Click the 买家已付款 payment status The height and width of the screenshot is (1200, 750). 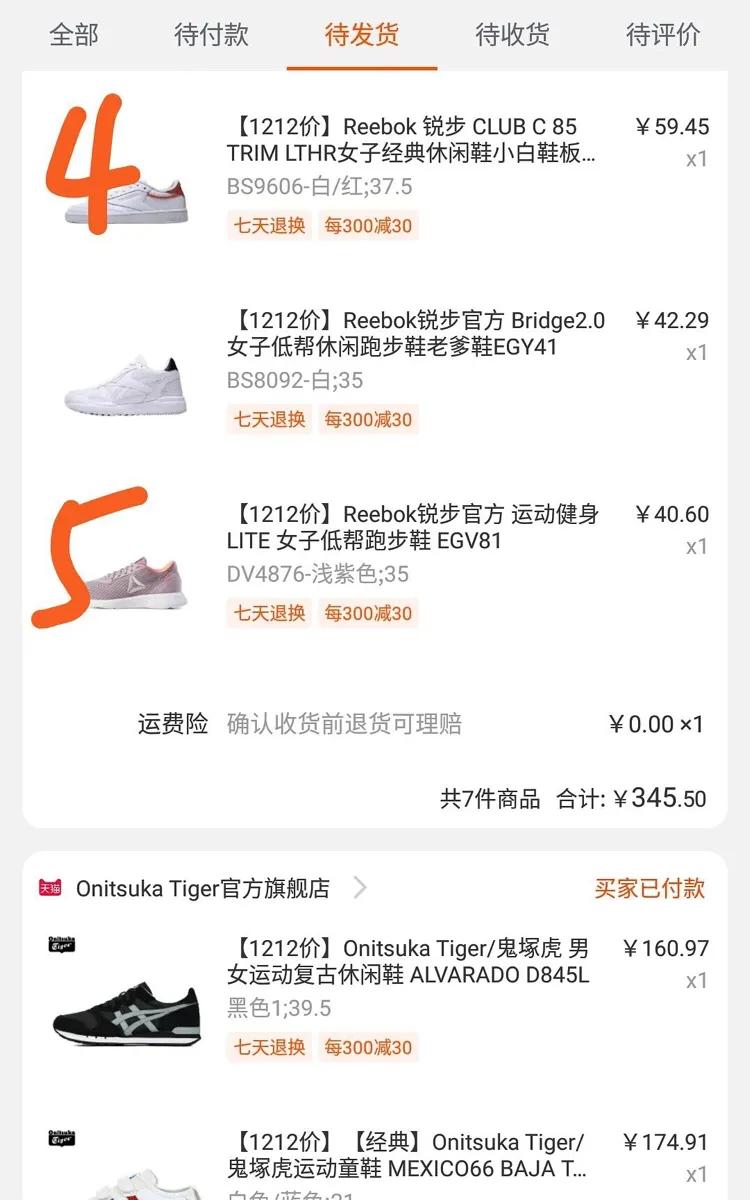648,888
